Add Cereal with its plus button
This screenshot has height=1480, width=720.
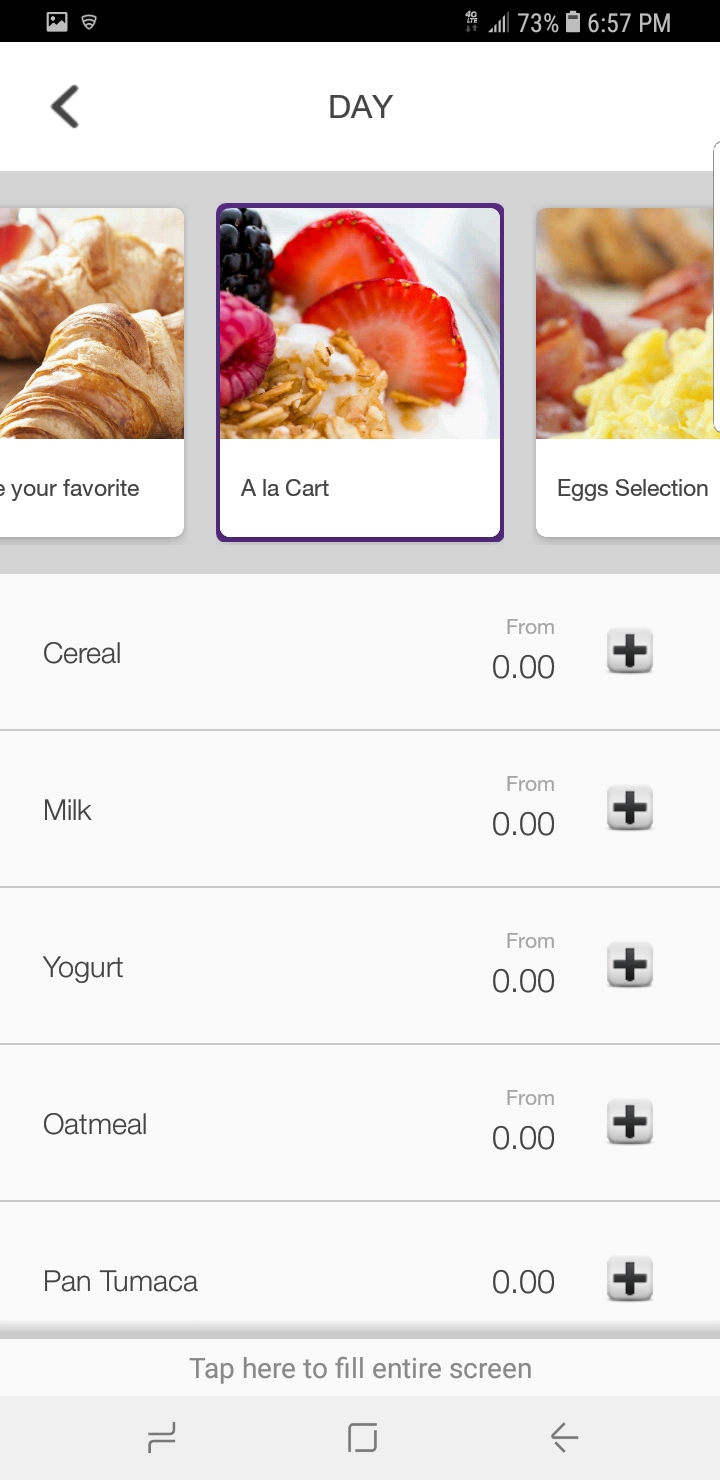pyautogui.click(x=630, y=652)
